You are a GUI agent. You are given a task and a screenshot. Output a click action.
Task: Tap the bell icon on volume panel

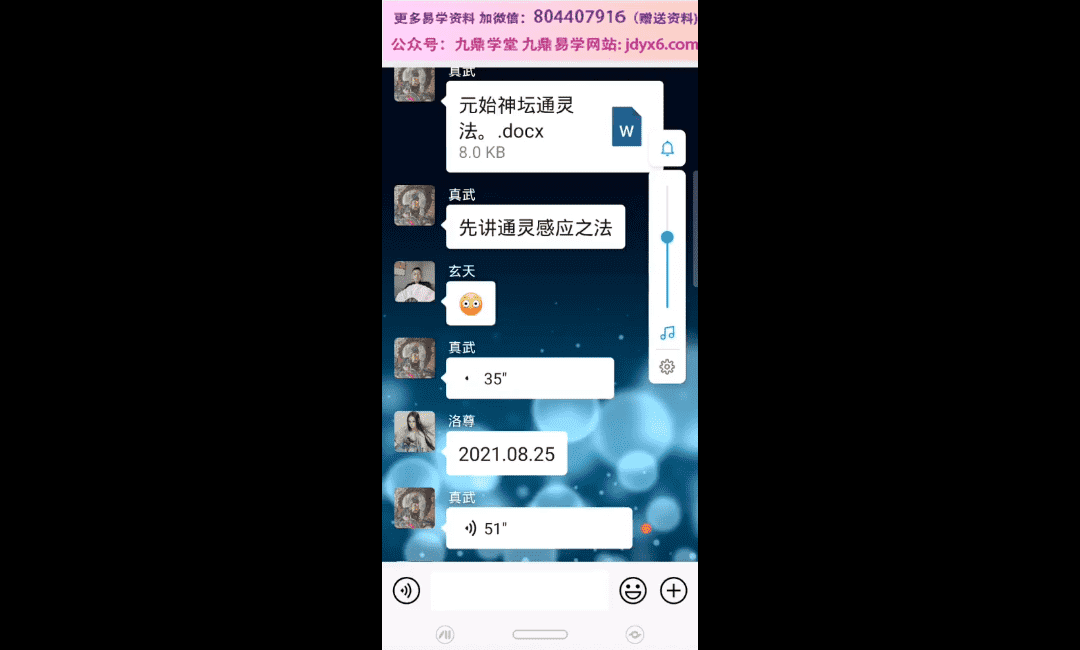coord(667,149)
